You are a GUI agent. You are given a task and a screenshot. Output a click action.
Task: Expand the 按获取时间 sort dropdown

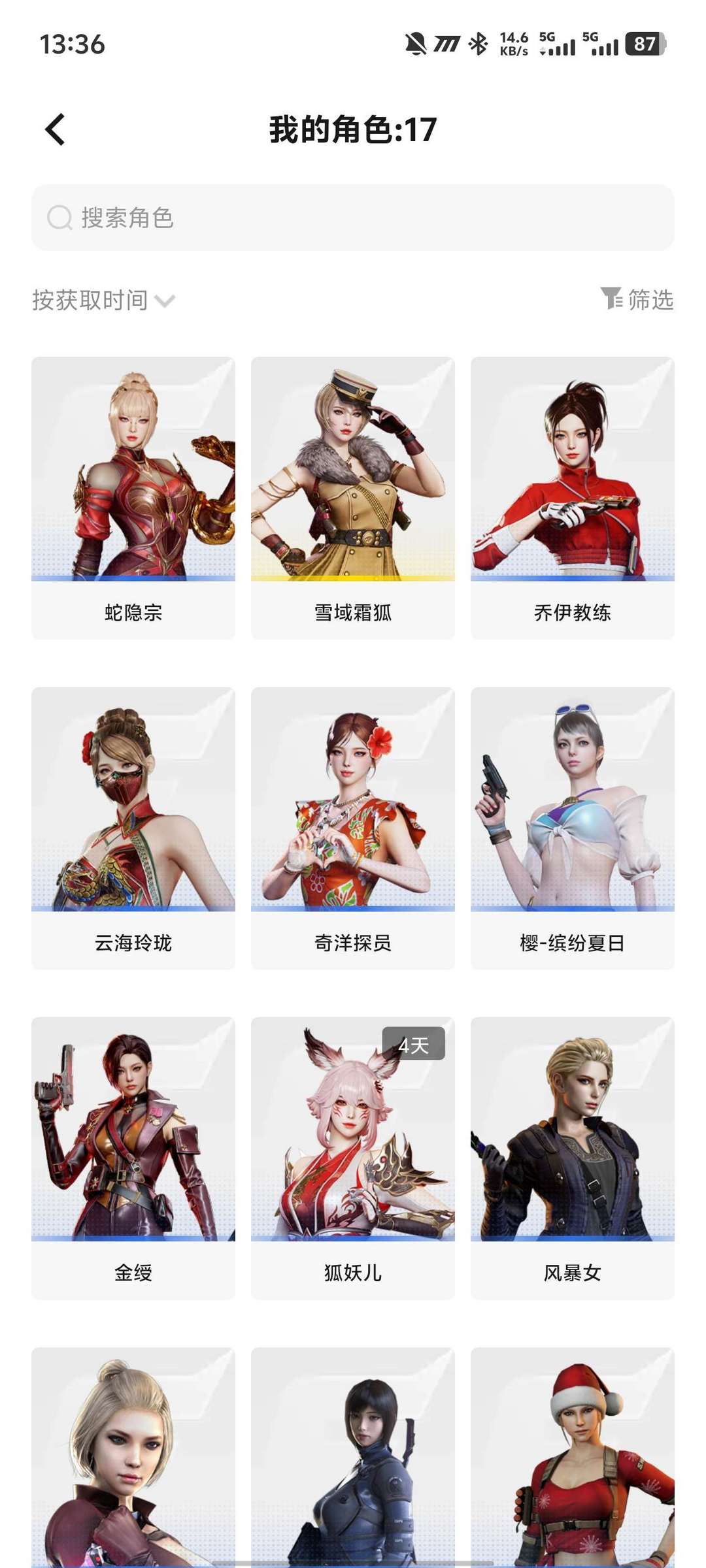tap(103, 301)
